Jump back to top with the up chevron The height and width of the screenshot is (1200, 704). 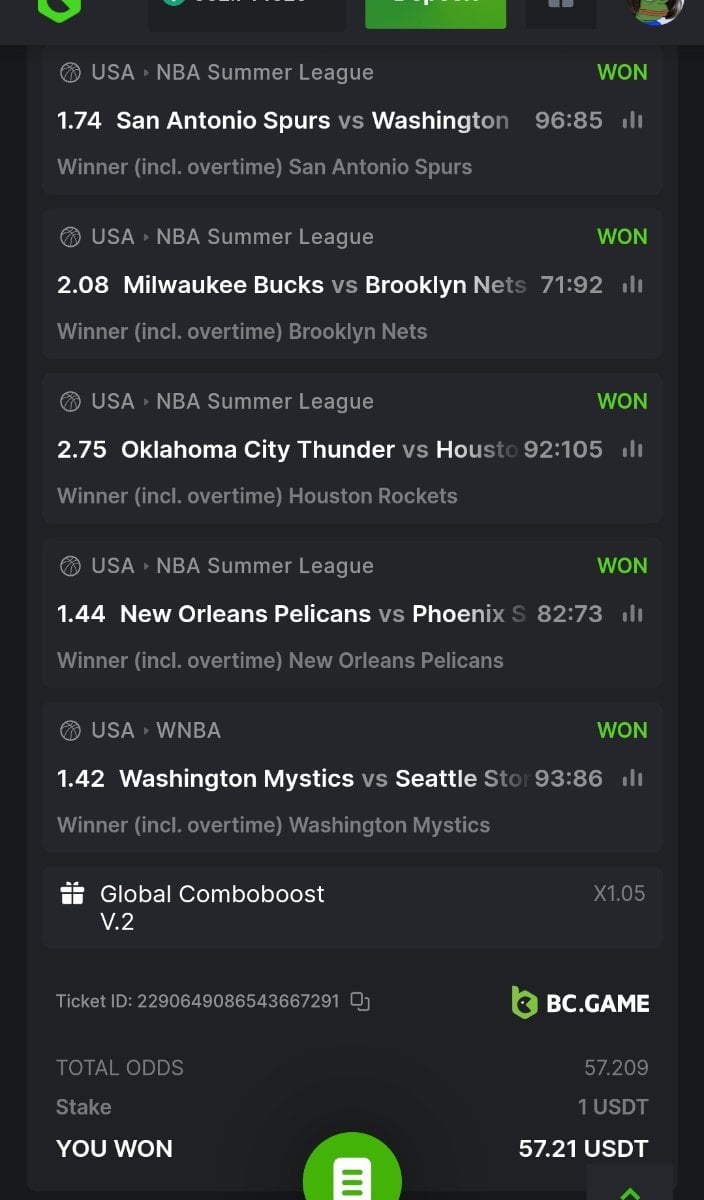click(630, 1190)
